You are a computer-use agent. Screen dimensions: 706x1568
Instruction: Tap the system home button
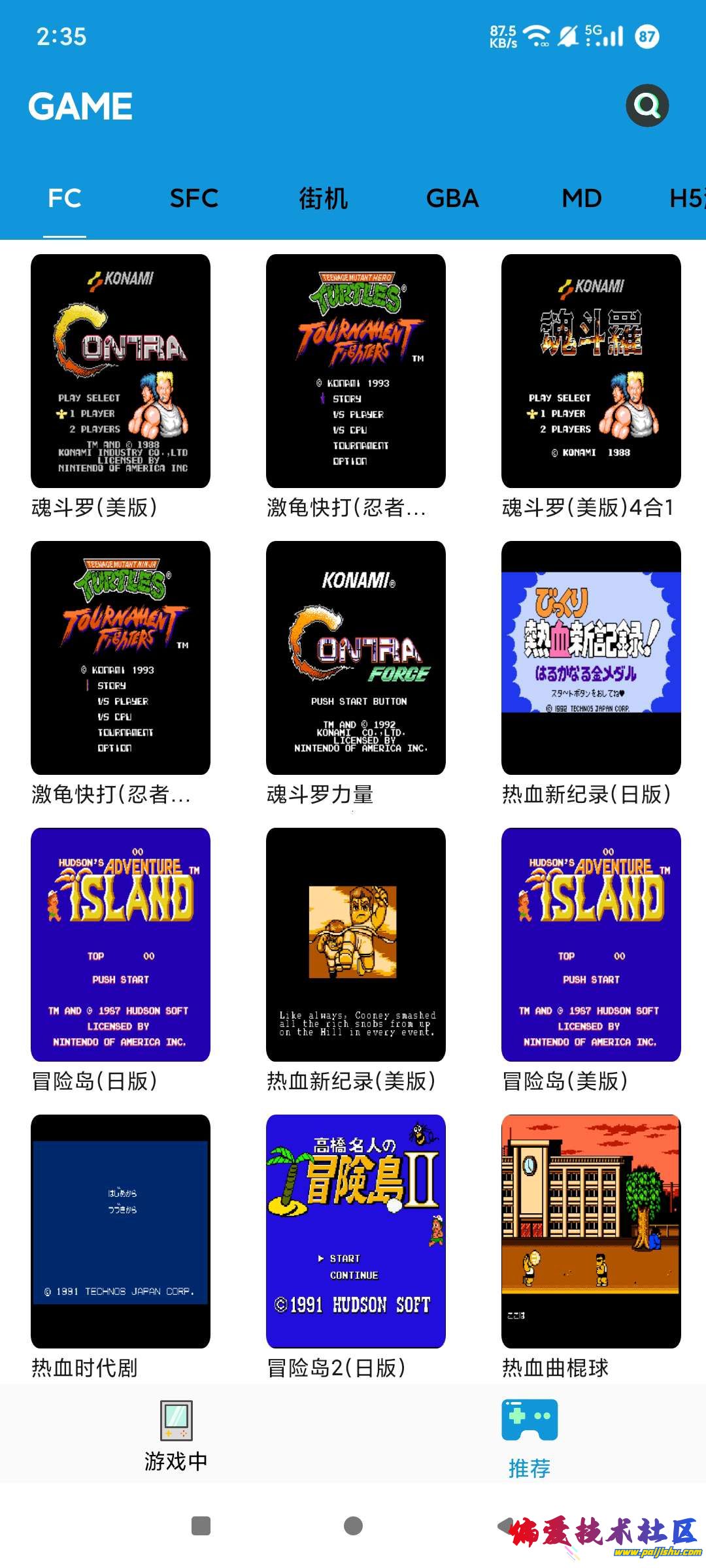coord(353,1526)
